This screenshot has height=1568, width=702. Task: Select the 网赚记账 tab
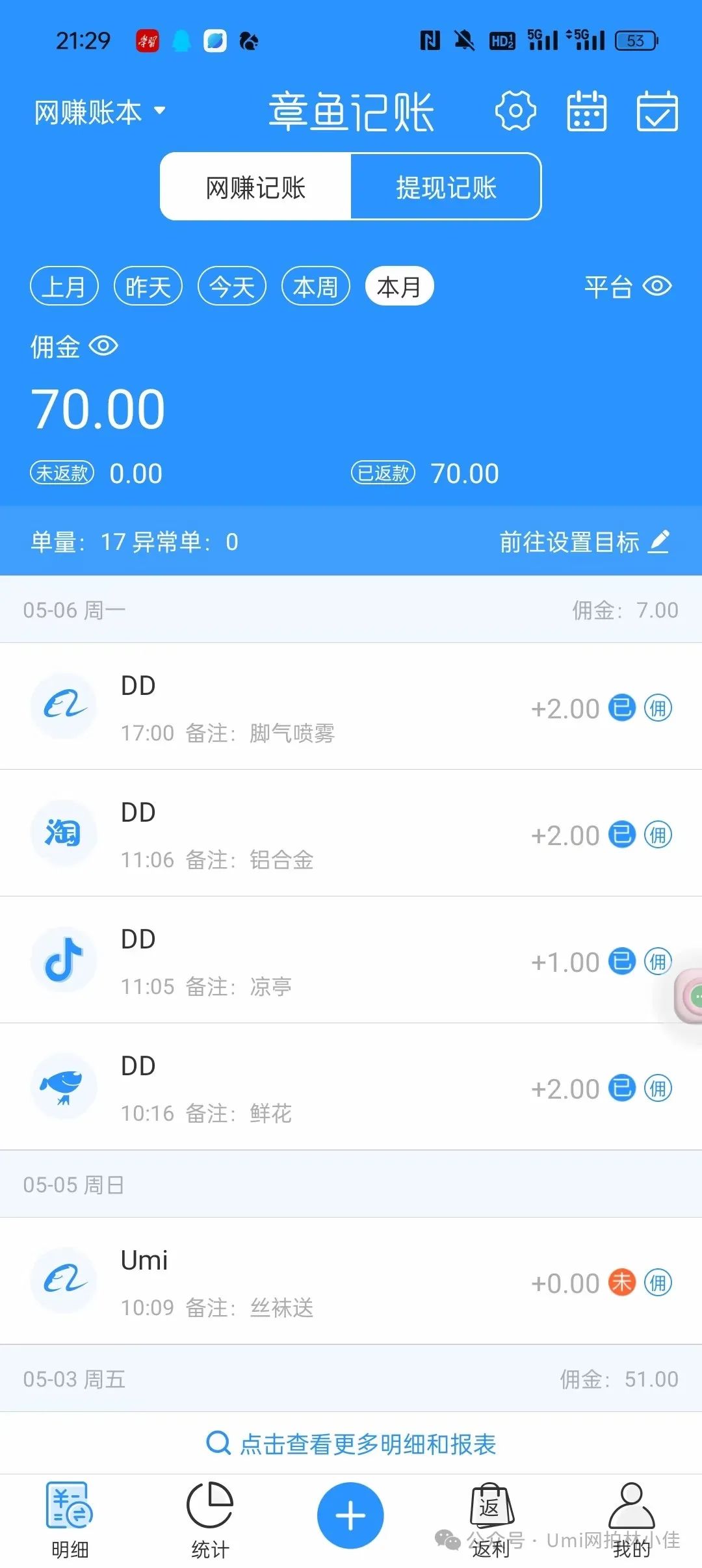pyautogui.click(x=258, y=187)
